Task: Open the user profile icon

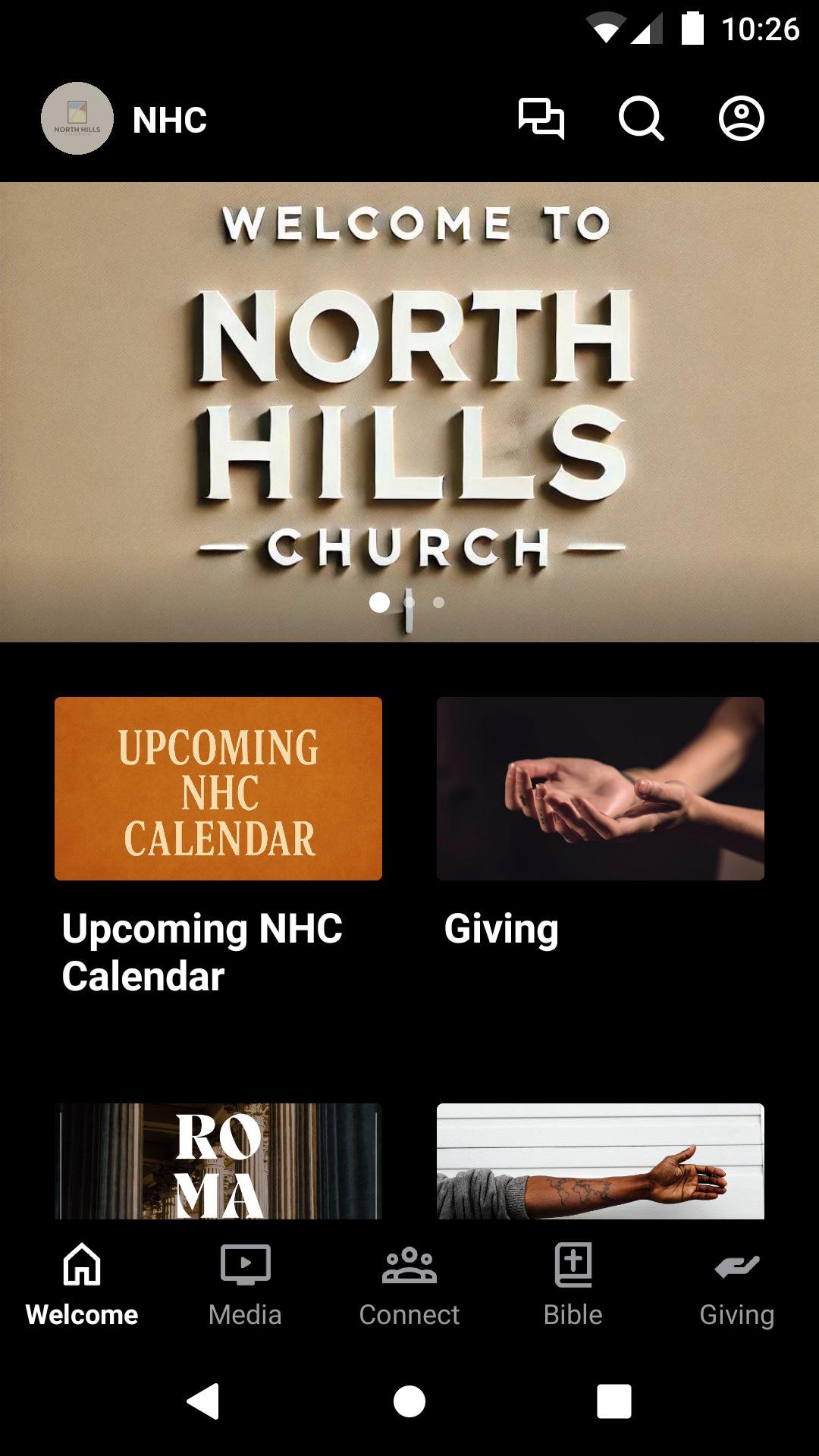Action: point(741,119)
